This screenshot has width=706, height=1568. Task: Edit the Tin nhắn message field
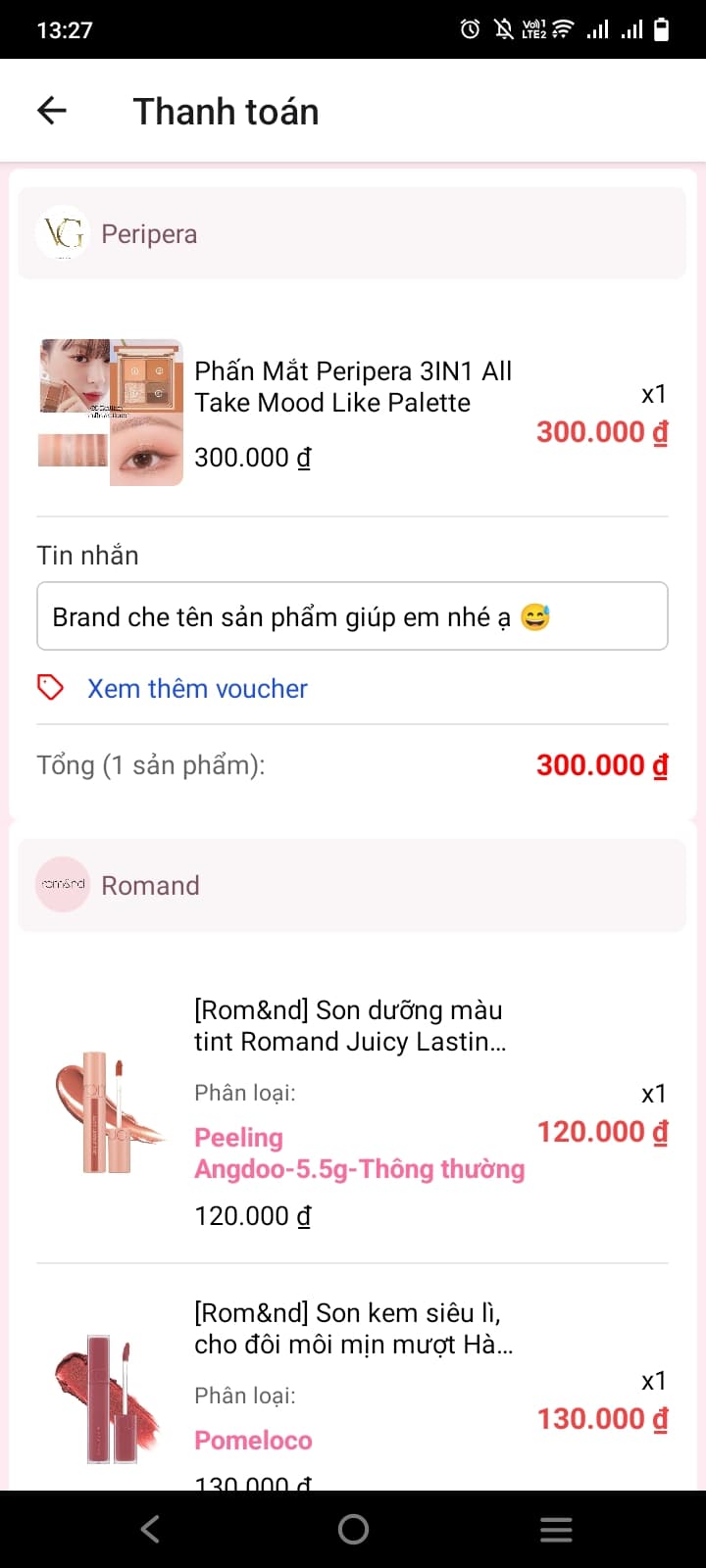352,616
